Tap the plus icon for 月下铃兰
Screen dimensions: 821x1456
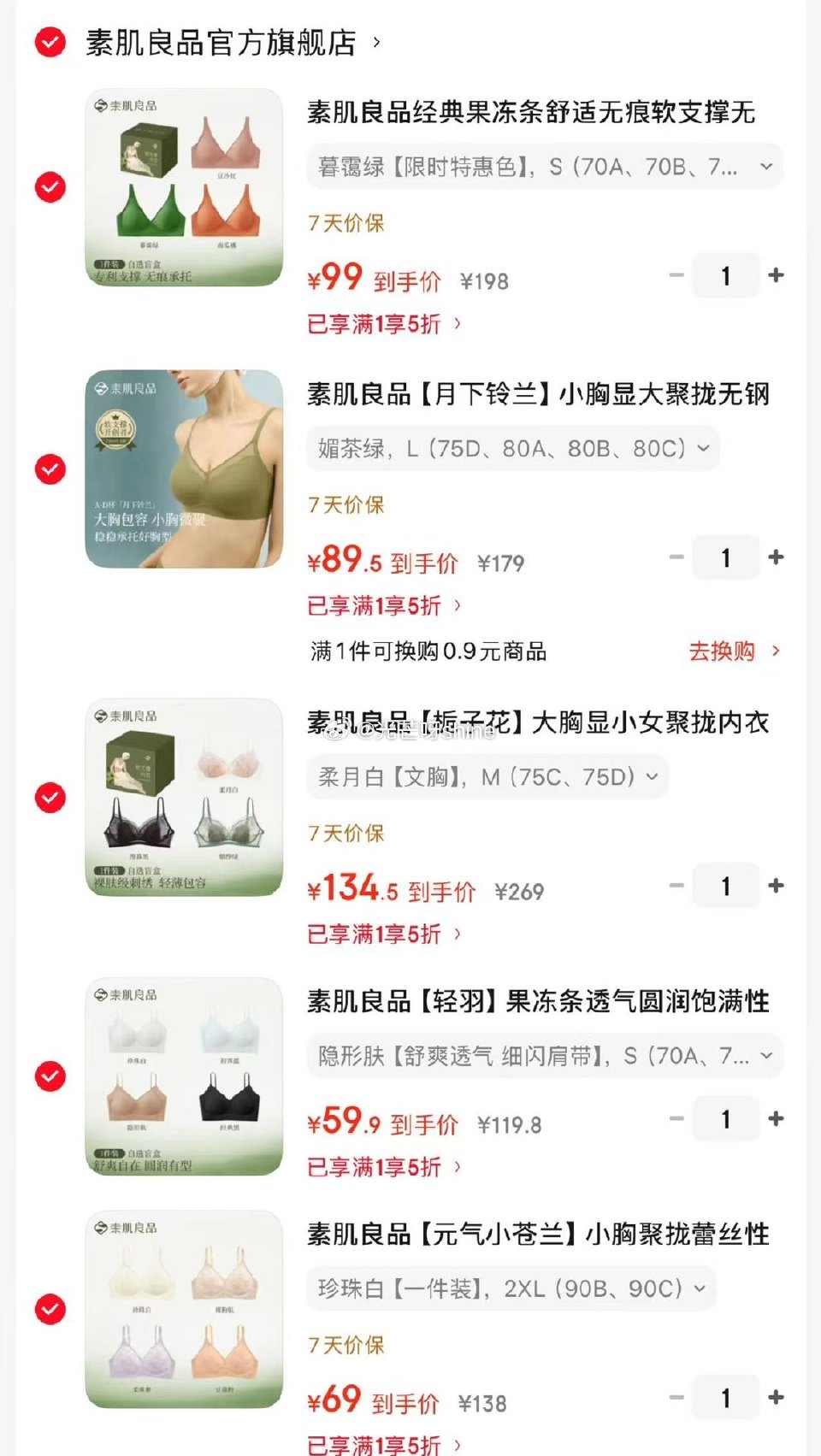(x=777, y=557)
